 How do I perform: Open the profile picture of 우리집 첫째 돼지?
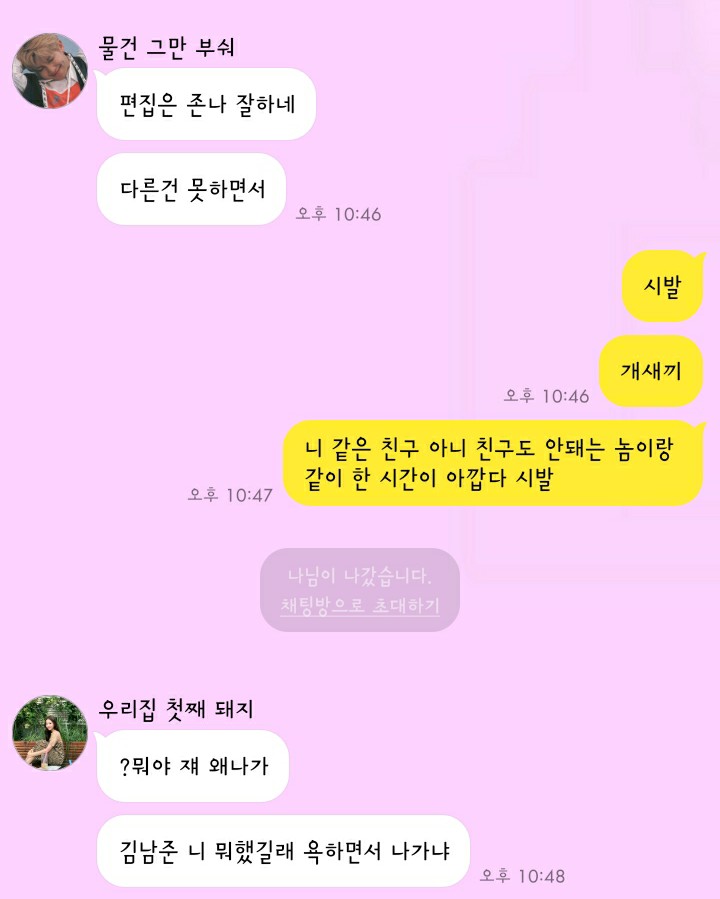(x=49, y=733)
